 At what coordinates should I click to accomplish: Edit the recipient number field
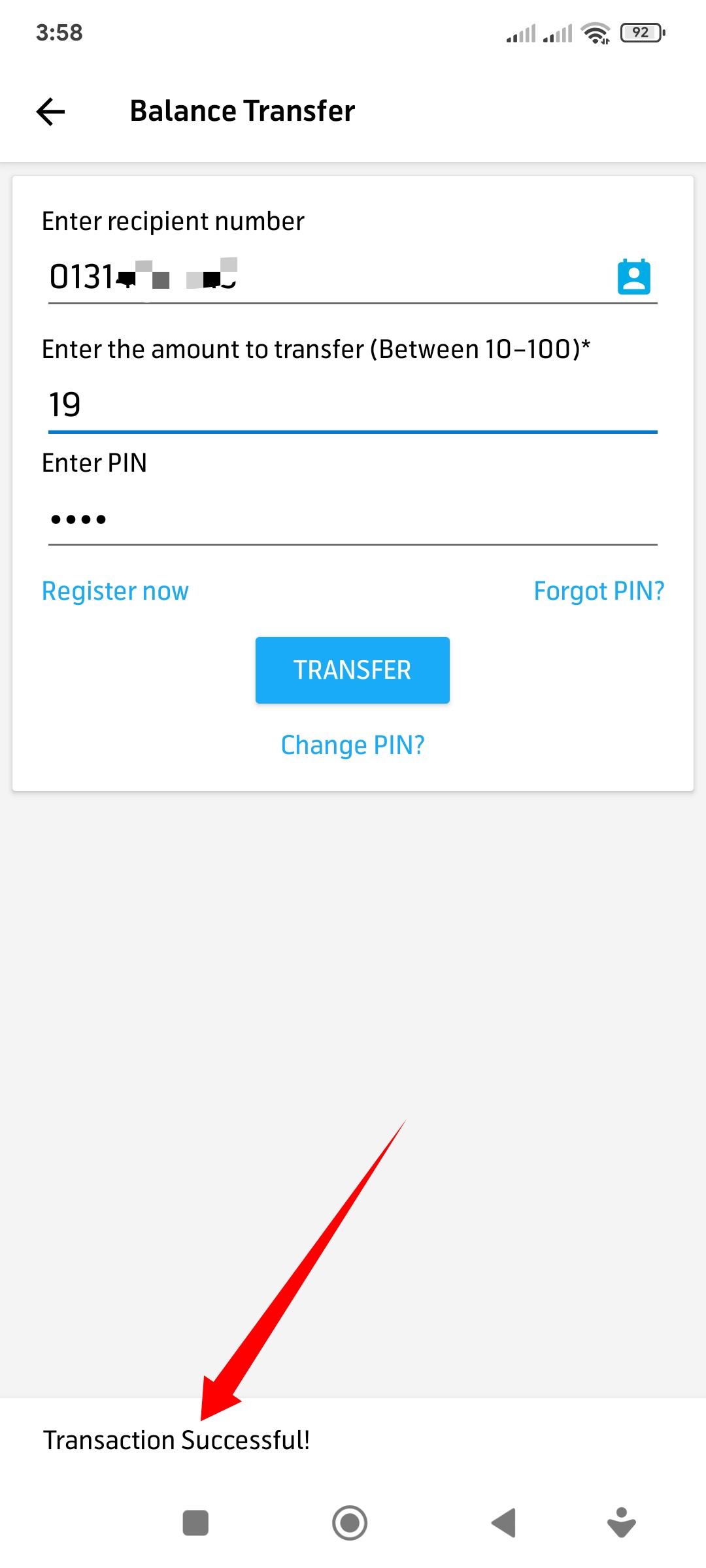[x=327, y=277]
